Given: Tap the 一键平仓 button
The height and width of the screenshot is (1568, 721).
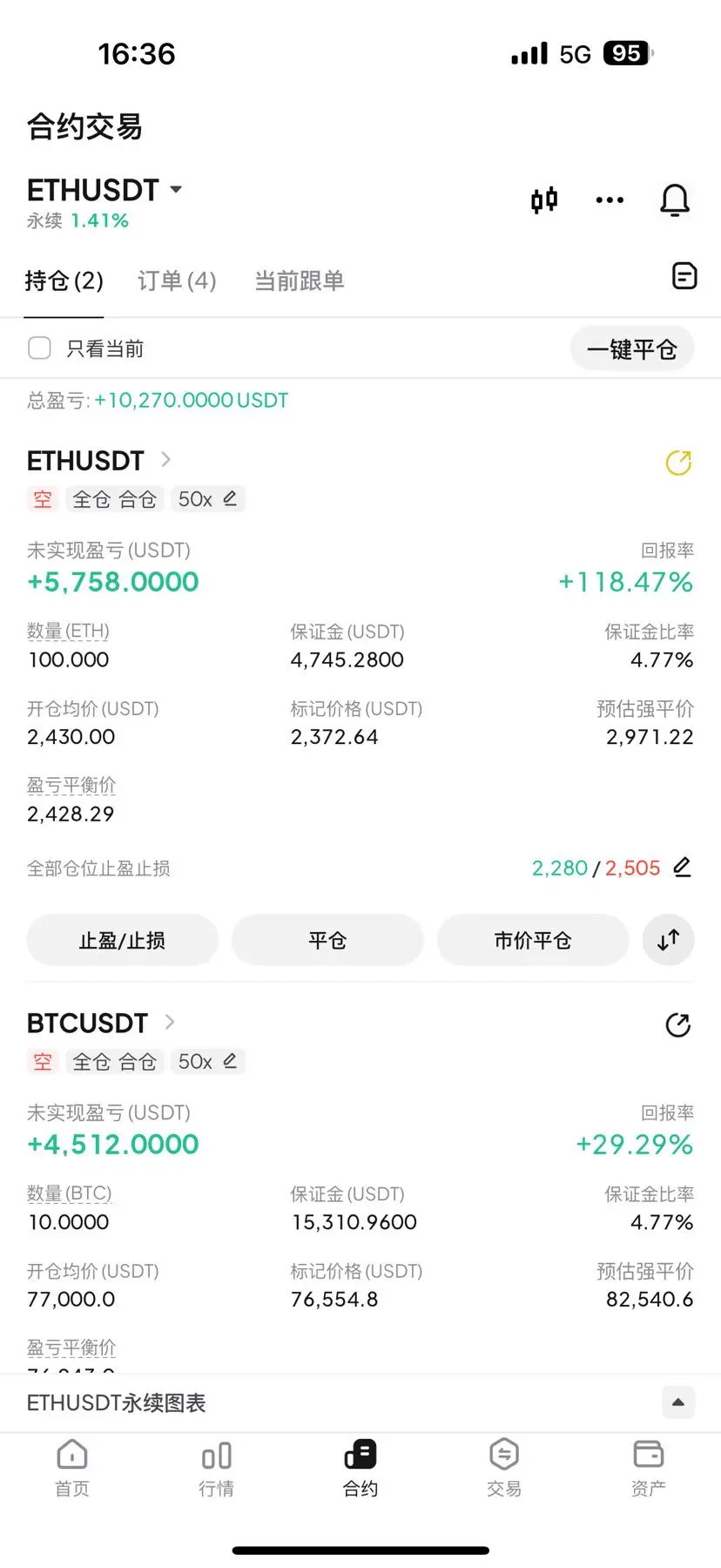Looking at the screenshot, I should (x=632, y=349).
